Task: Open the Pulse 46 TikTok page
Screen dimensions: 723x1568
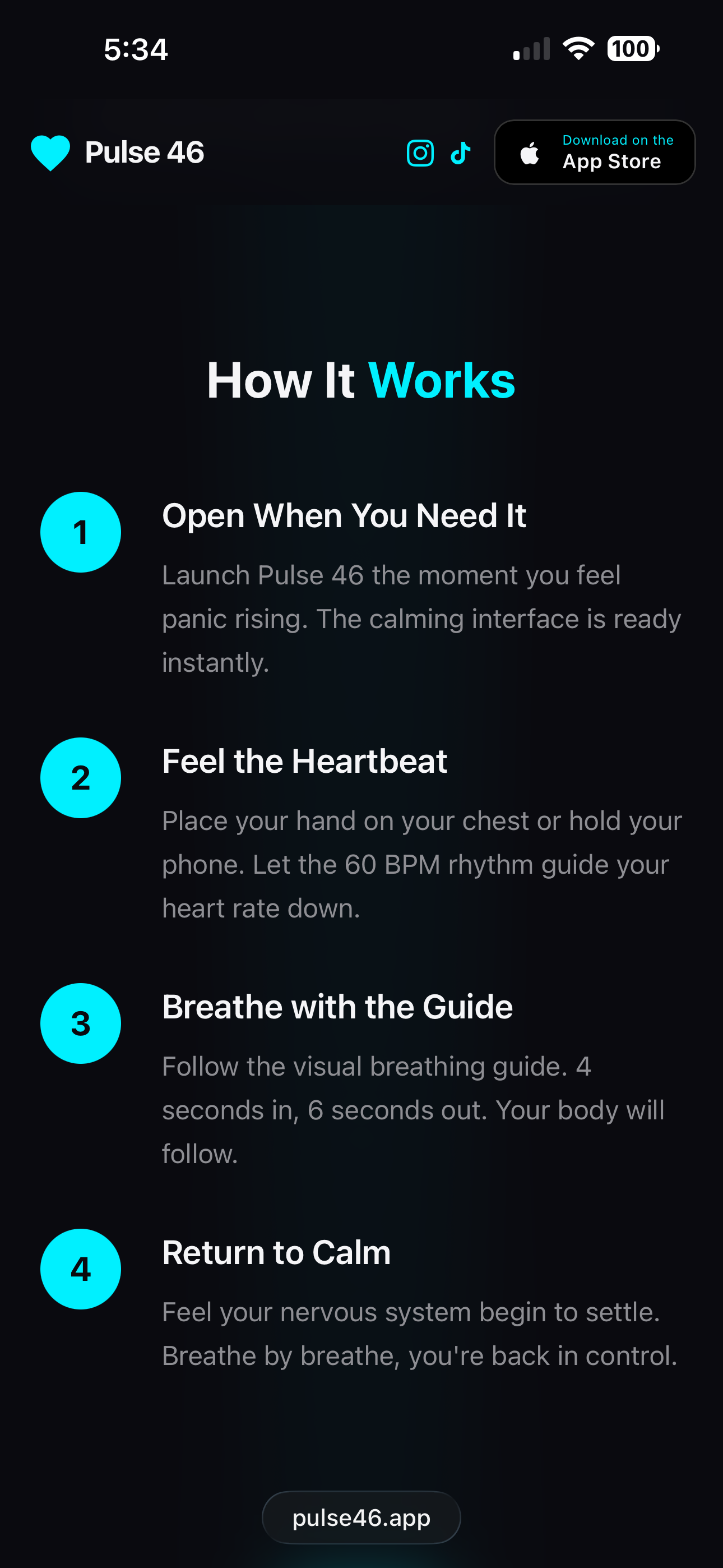Action: click(x=461, y=154)
